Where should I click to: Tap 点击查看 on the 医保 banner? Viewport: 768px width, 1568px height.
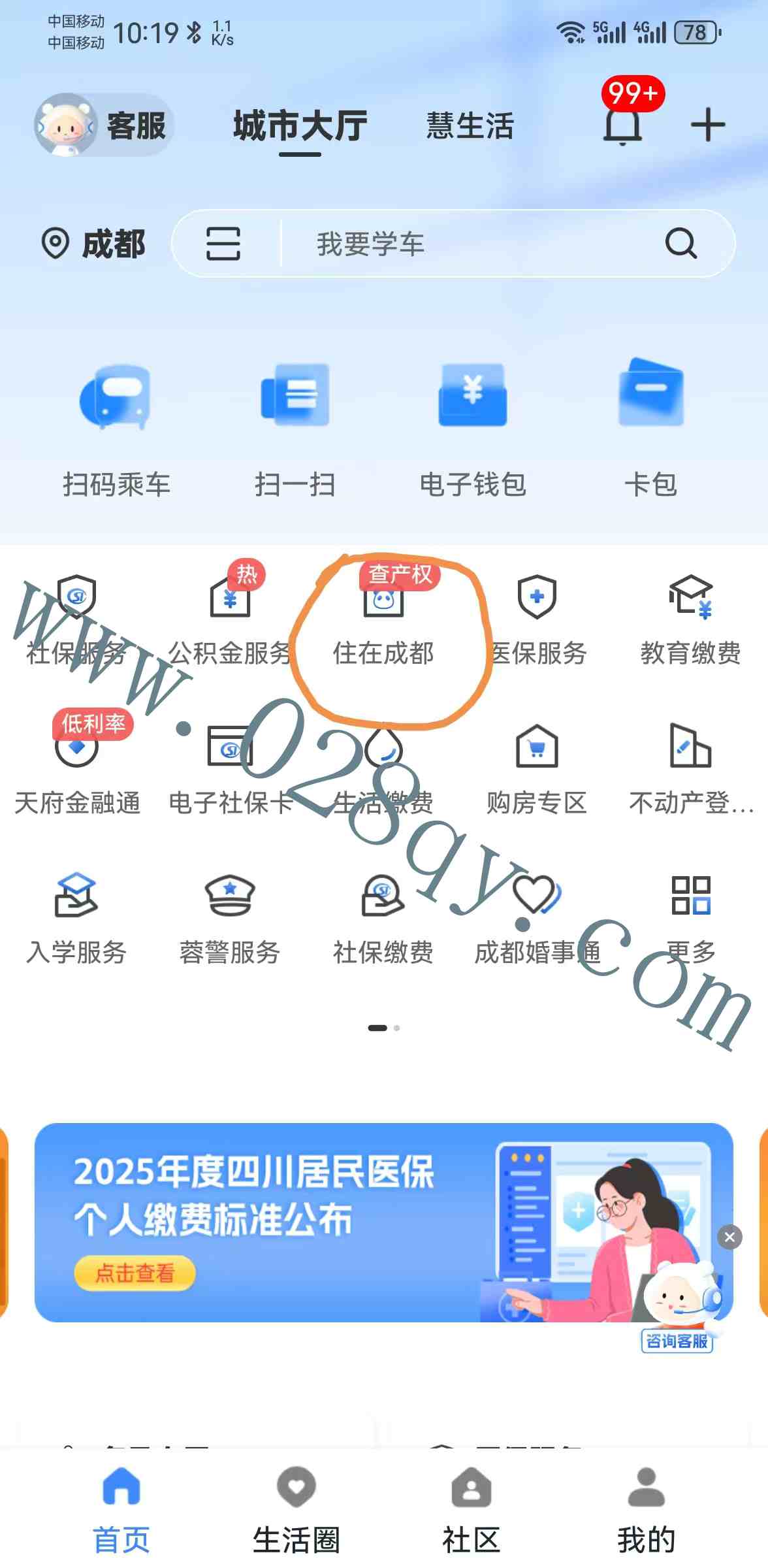(x=135, y=1273)
